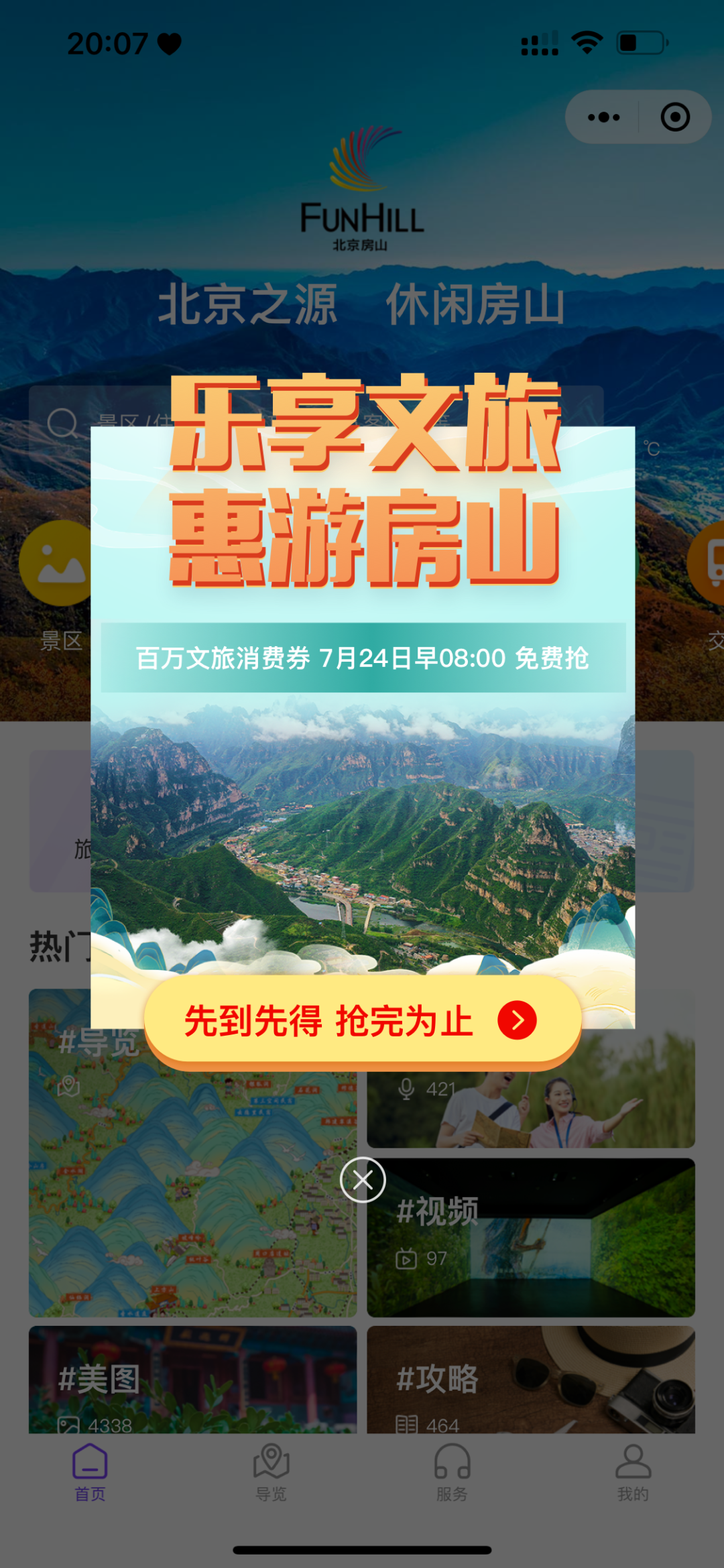This screenshot has height=1568, width=724.
Task: Tap the arrow circle inside the 先到先得 button
Action: [x=516, y=1019]
